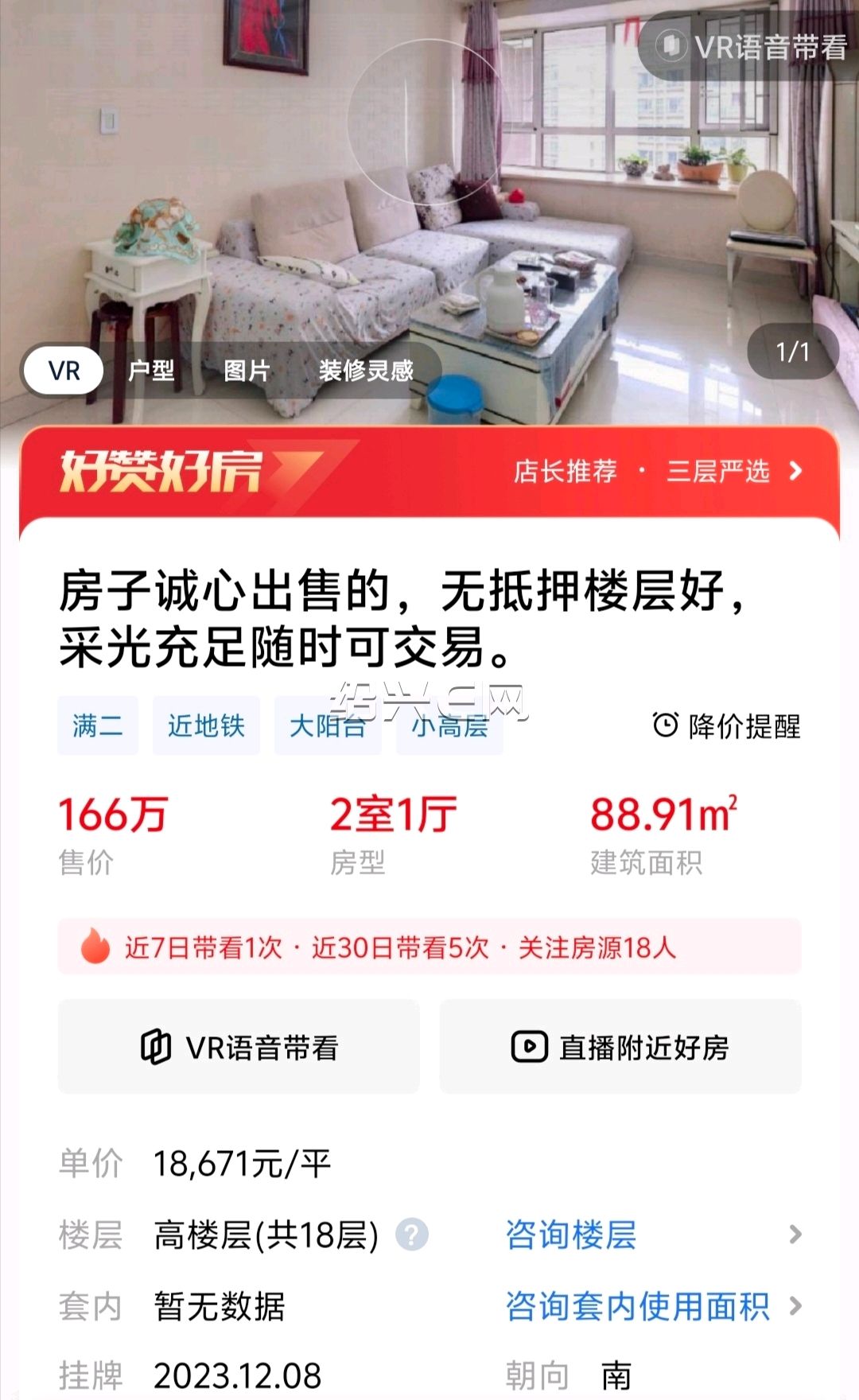This screenshot has width=859, height=1400.
Task: Open 直播附近好房 live stream
Action: point(620,1047)
